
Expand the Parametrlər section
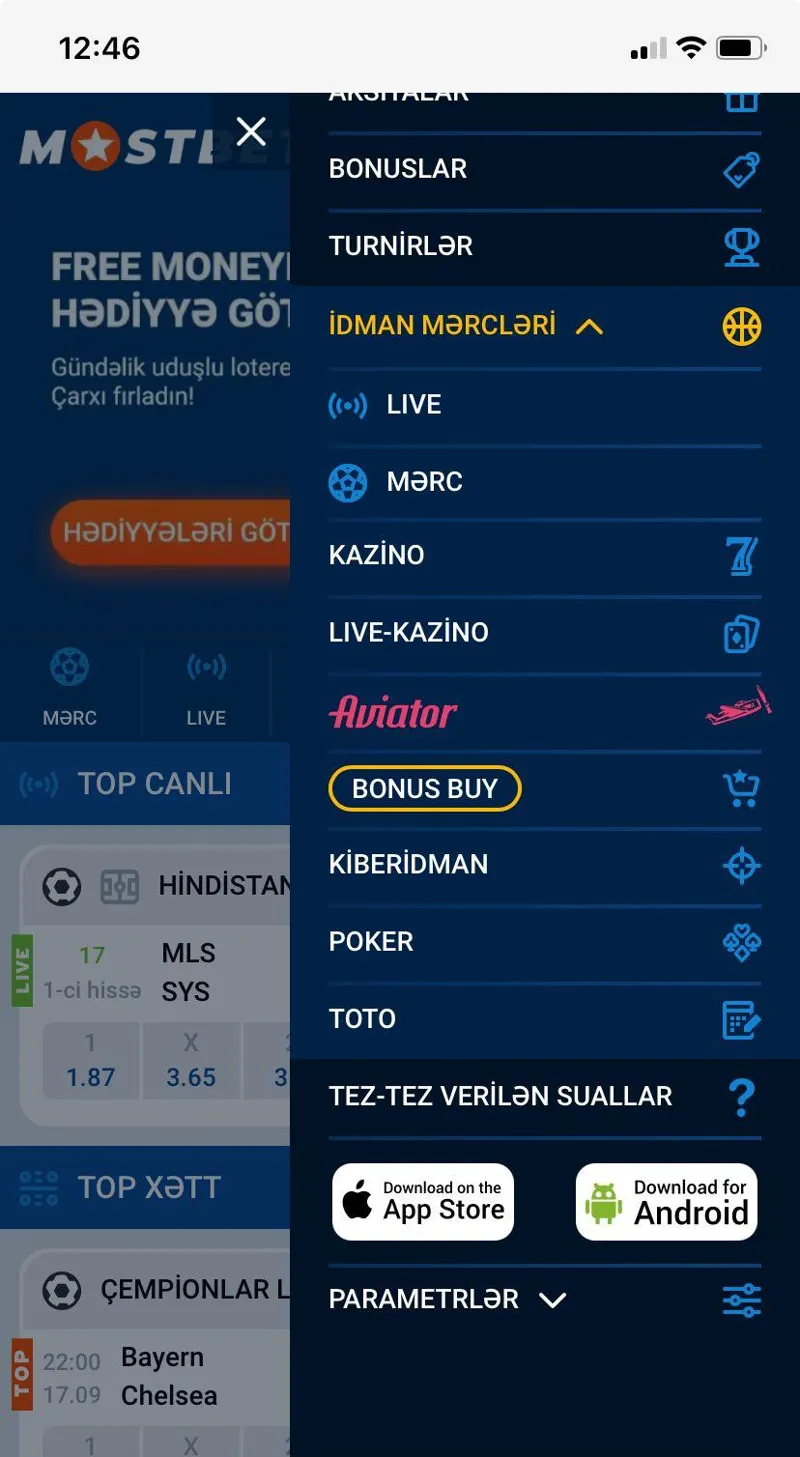pos(551,1299)
